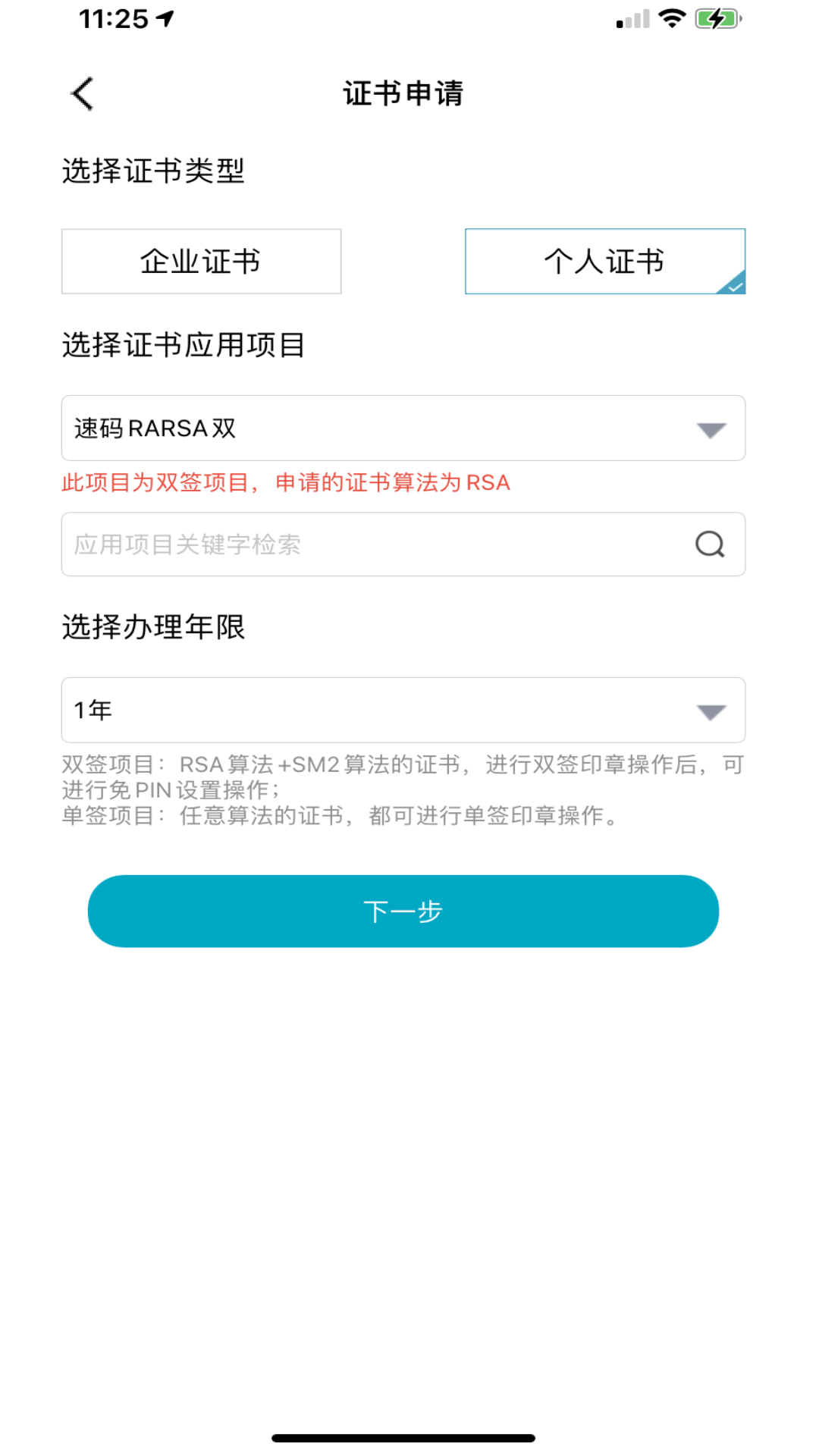Tap the 下一步 button
This screenshot has width=819, height=1456.
pos(403,911)
